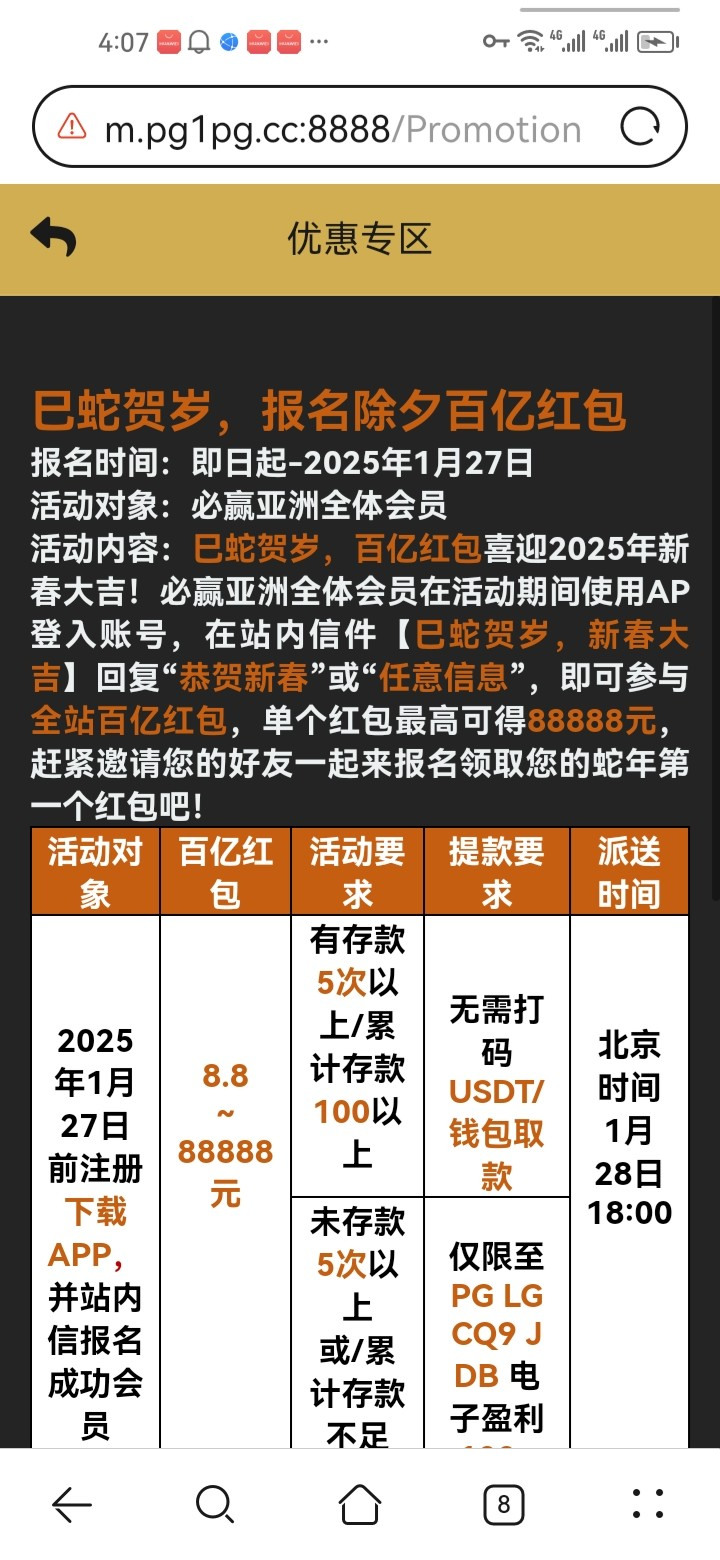720x1560 pixels.
Task: Open the browser's four-dot menu
Action: [648, 1503]
